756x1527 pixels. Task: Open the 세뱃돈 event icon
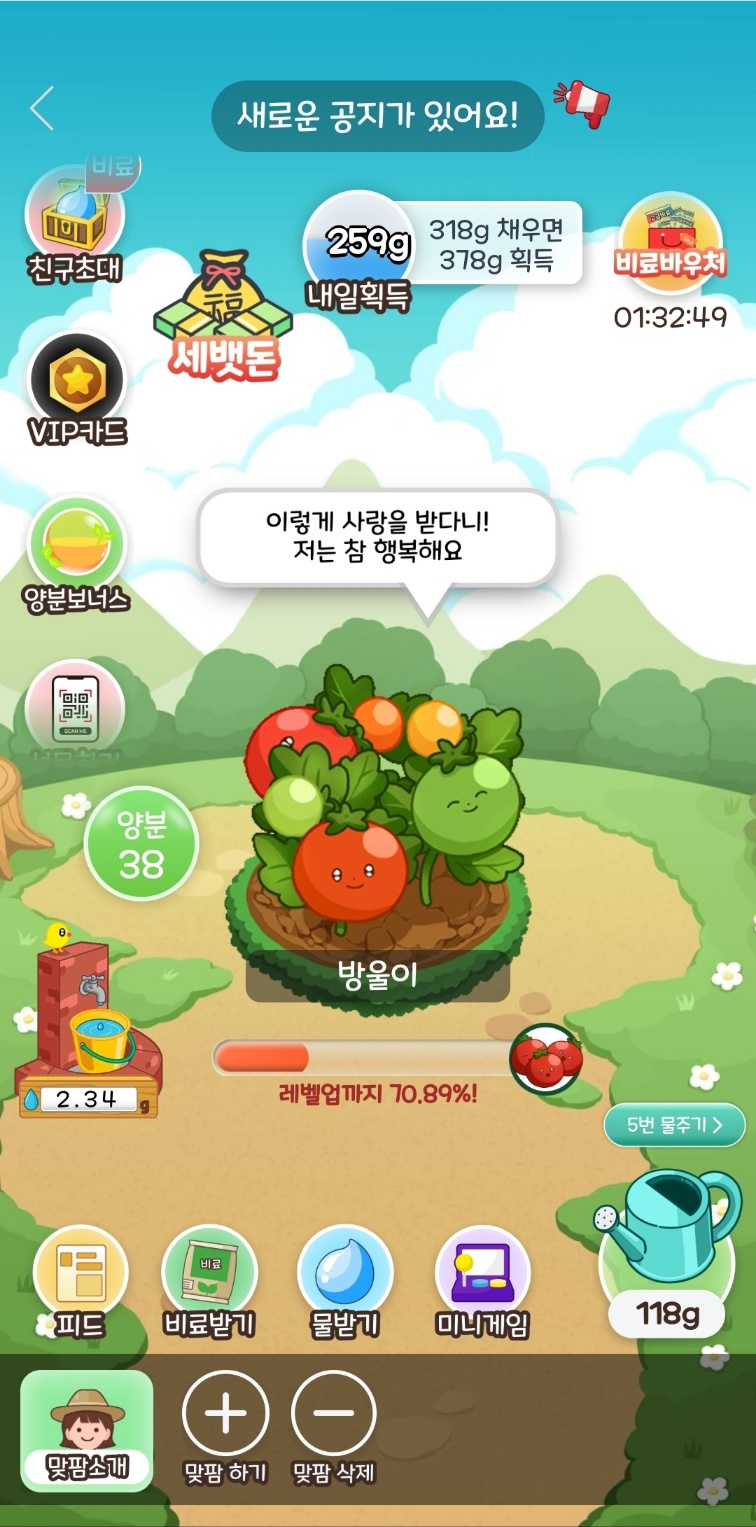tap(222, 315)
